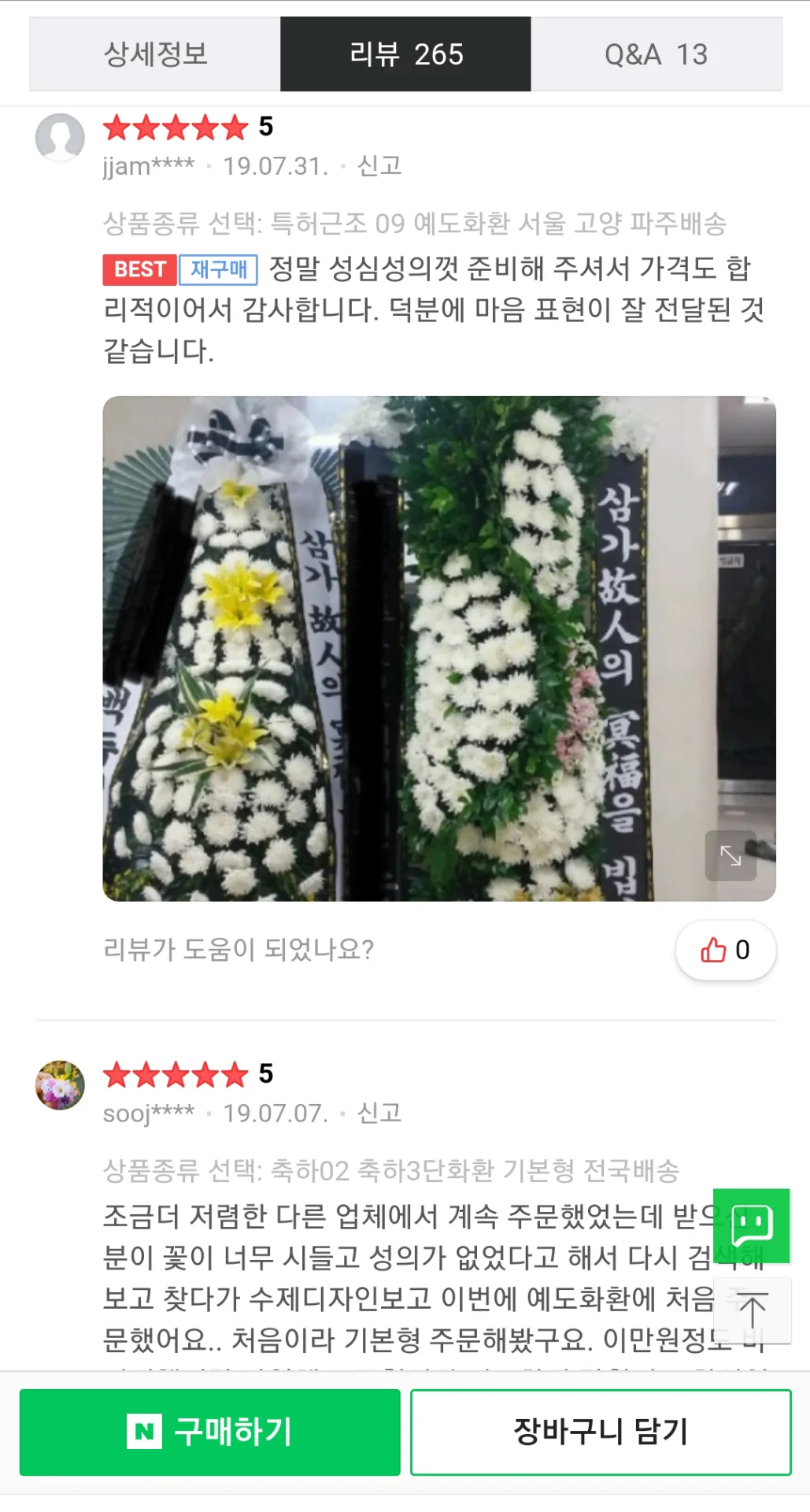Add item via 장바구니 담기 button
The image size is (810, 1512).
pos(601,1432)
